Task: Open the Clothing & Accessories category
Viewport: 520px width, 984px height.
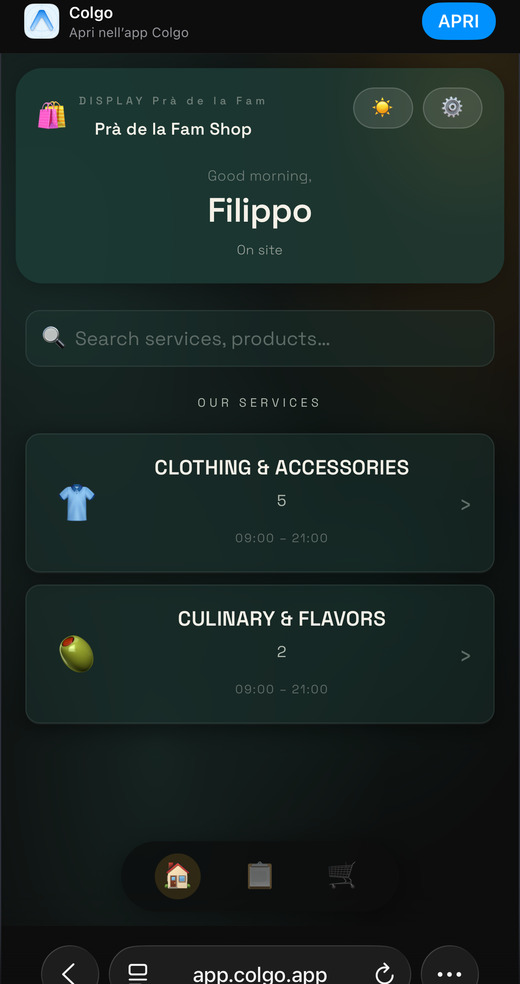Action: click(260, 503)
